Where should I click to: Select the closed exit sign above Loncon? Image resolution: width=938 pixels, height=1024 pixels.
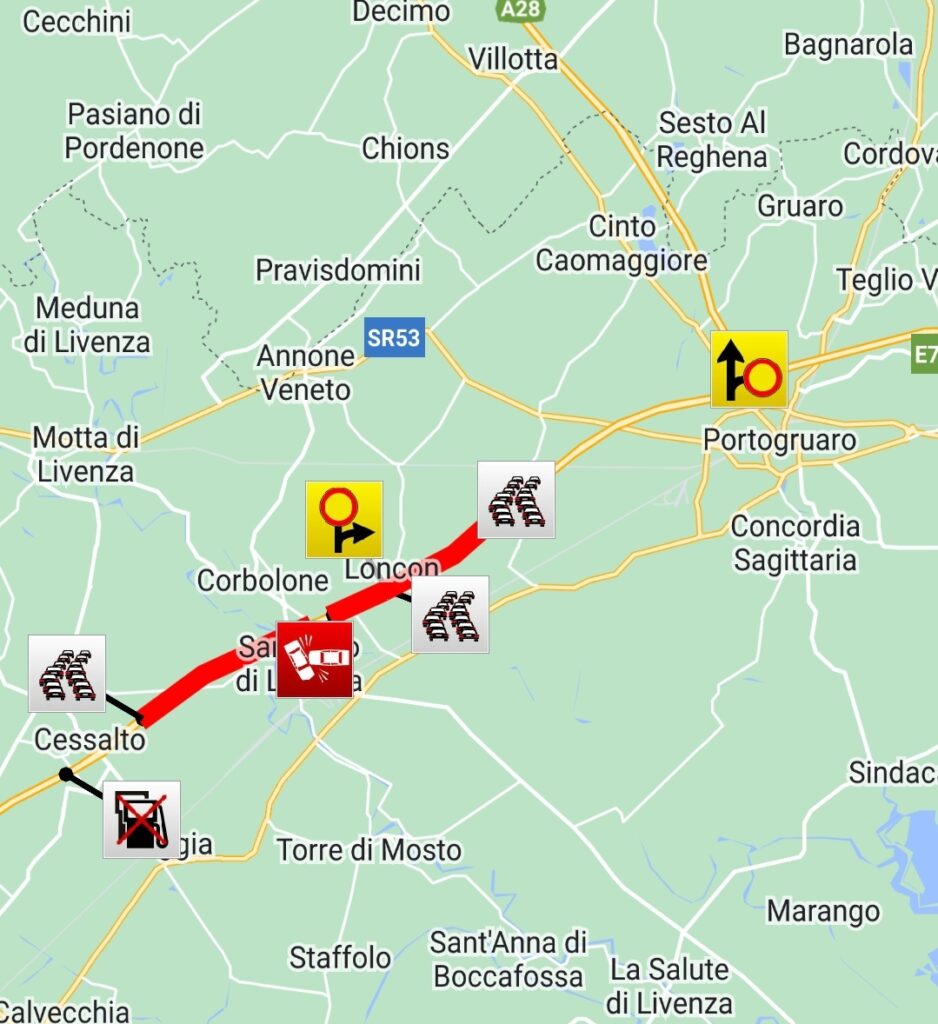click(x=344, y=519)
